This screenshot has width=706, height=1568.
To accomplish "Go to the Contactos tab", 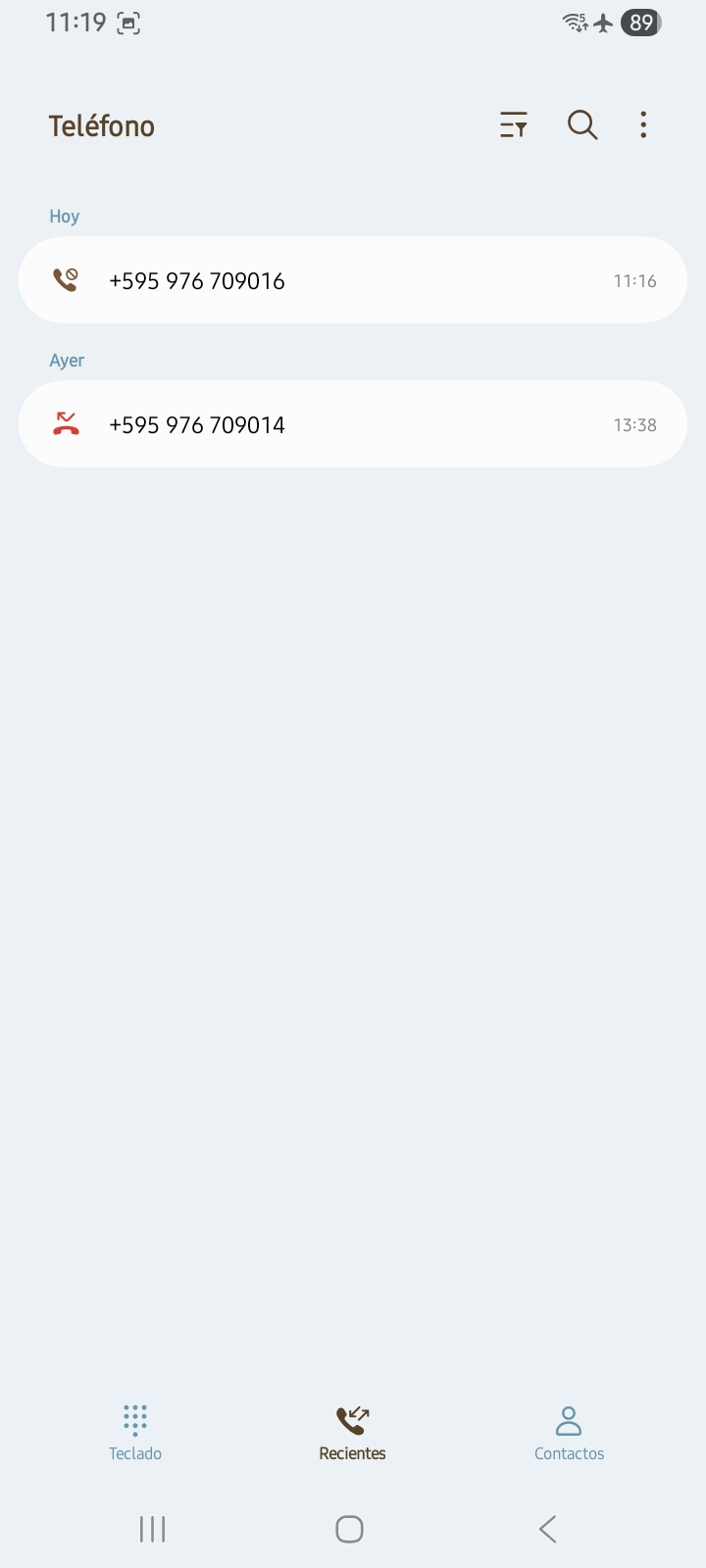I will coord(569,1432).
